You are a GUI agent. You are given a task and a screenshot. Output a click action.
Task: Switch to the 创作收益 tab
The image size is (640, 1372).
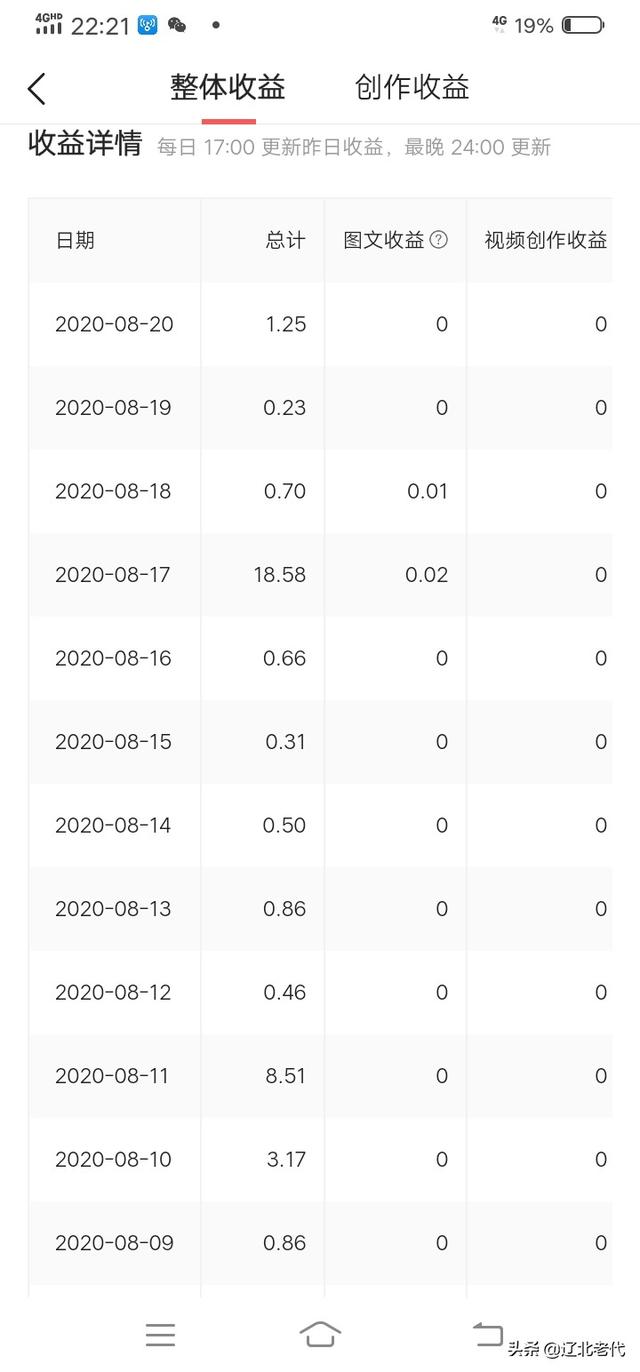tap(412, 88)
